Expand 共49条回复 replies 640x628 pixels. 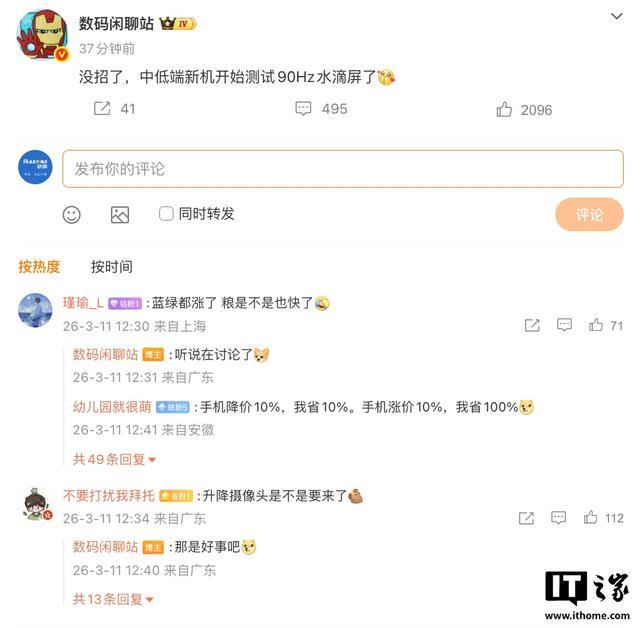pyautogui.click(x=115, y=459)
